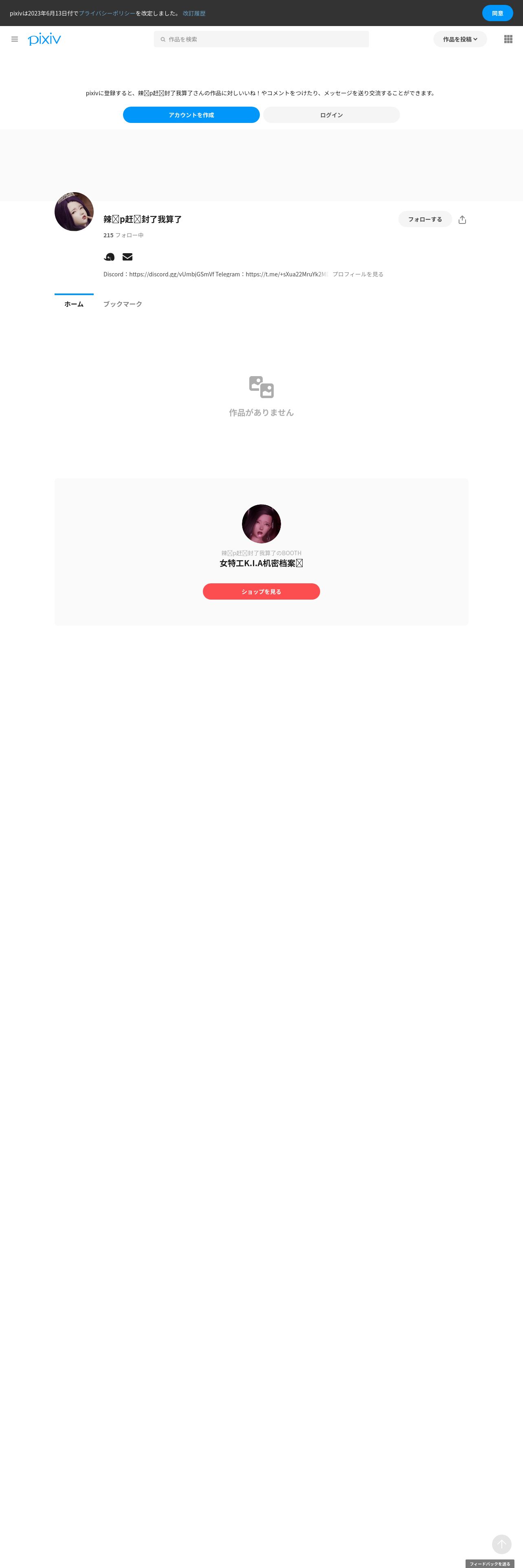Share this profile

(462, 220)
